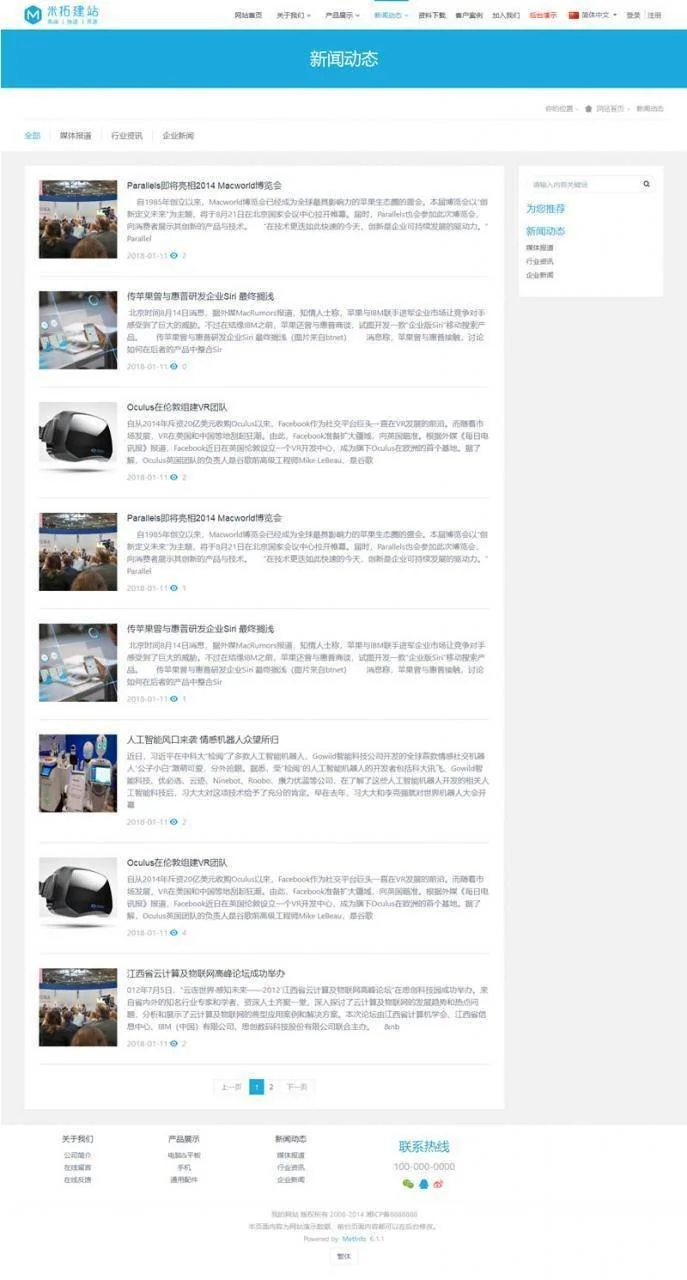Open the 后台演示 link
This screenshot has width=687, height=1280.
[x=543, y=16]
